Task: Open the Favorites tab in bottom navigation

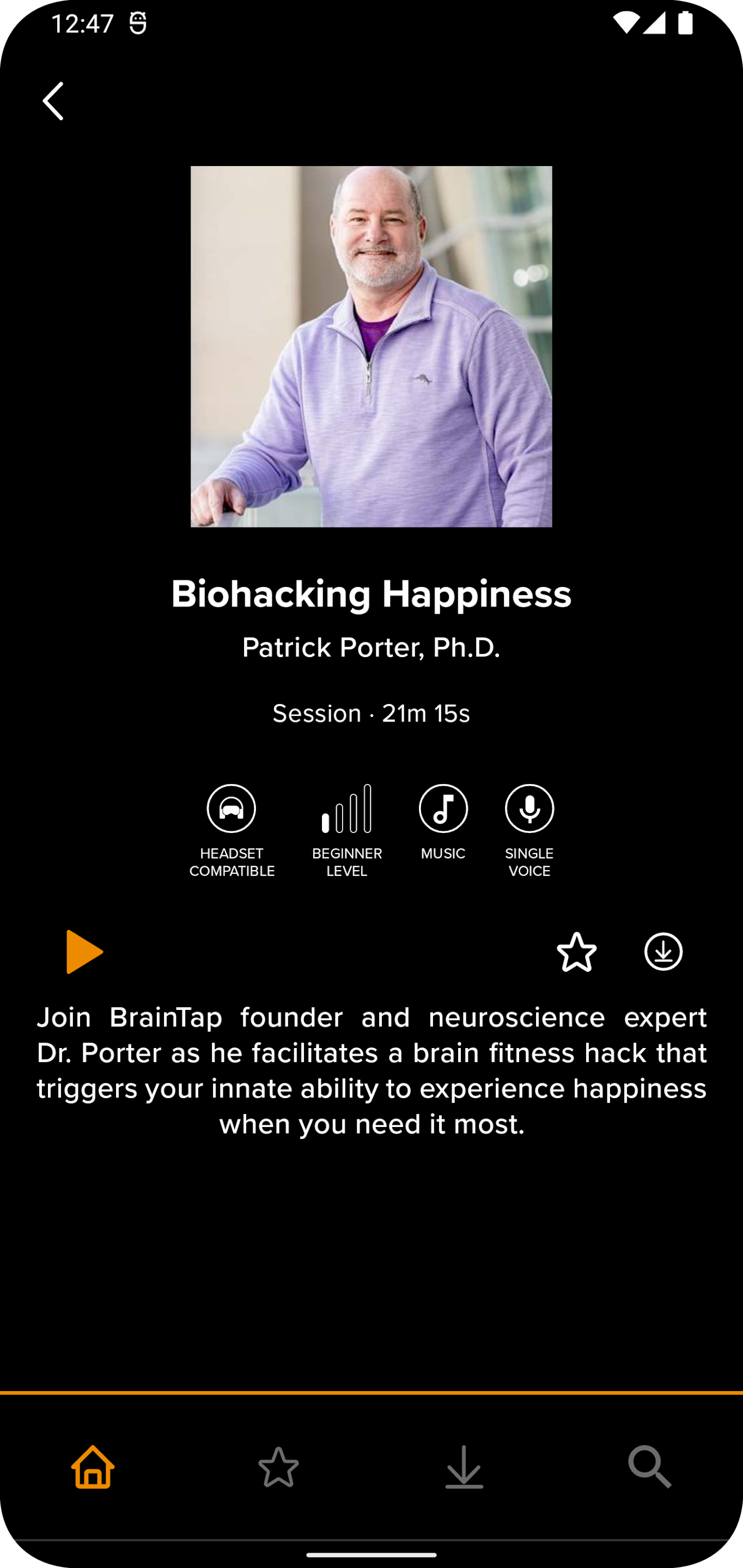Action: point(279,1467)
